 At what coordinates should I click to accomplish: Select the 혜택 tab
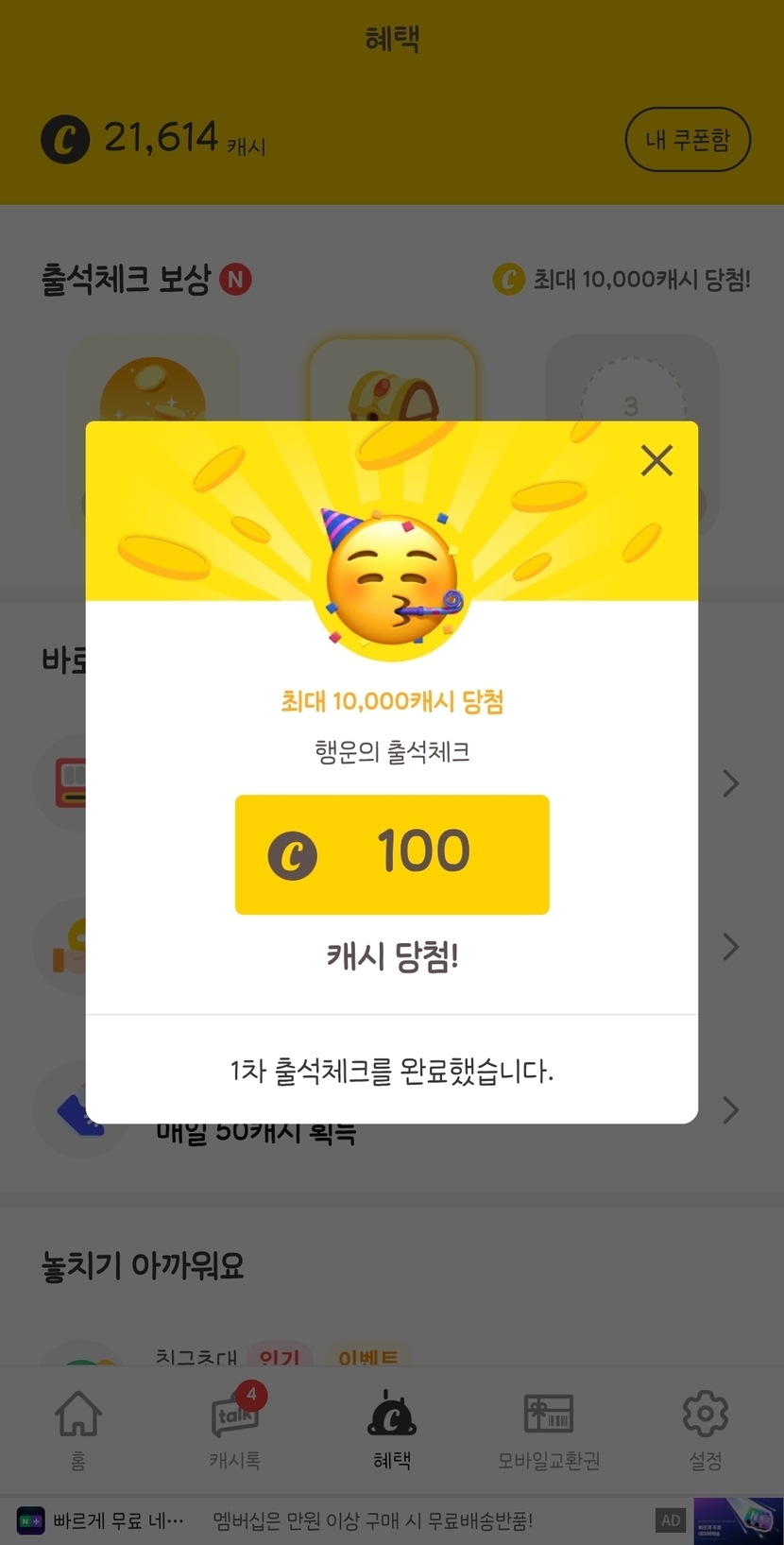(392, 1429)
